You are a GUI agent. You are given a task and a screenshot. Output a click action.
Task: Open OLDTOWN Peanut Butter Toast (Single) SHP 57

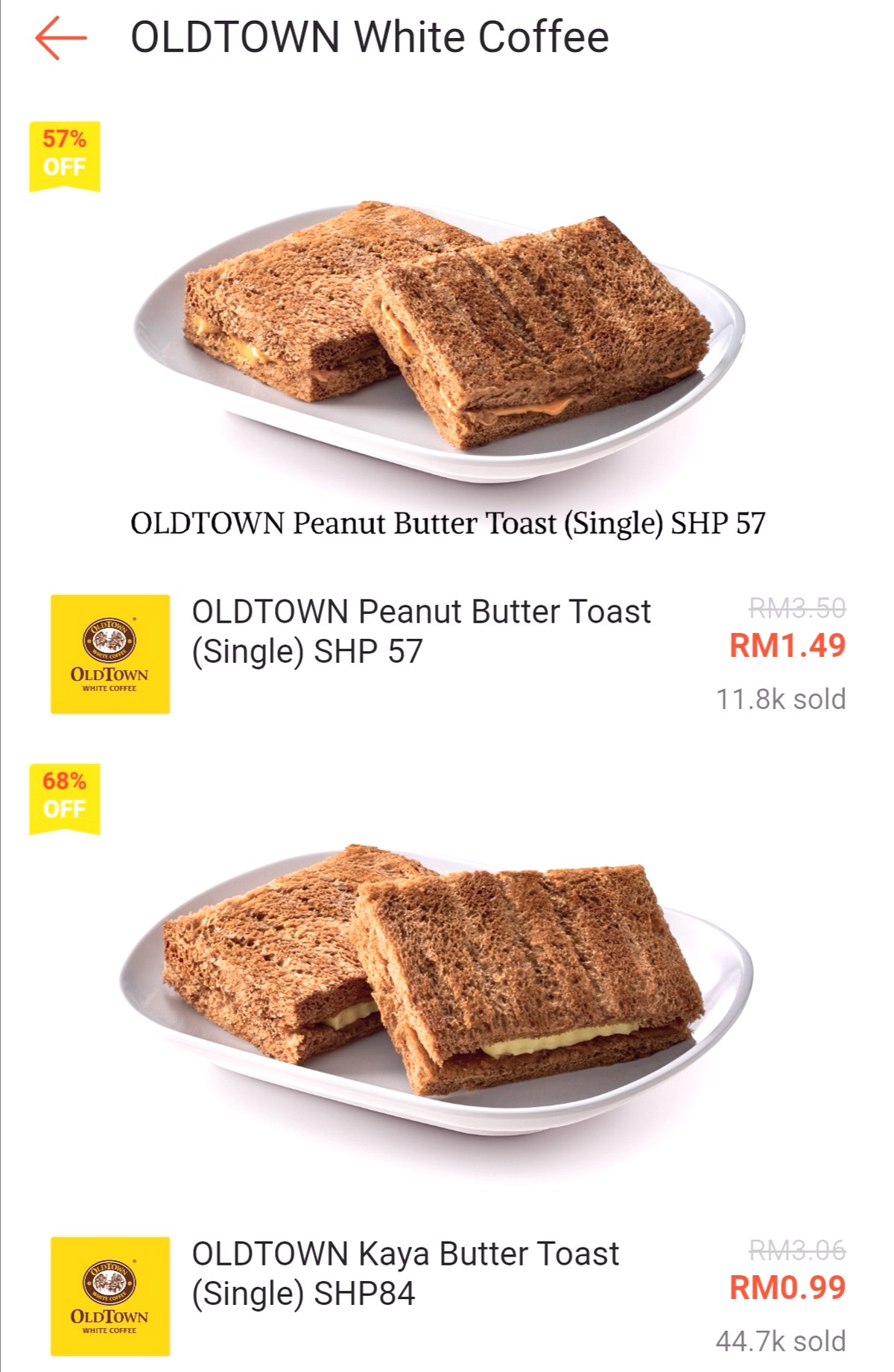[x=421, y=631]
